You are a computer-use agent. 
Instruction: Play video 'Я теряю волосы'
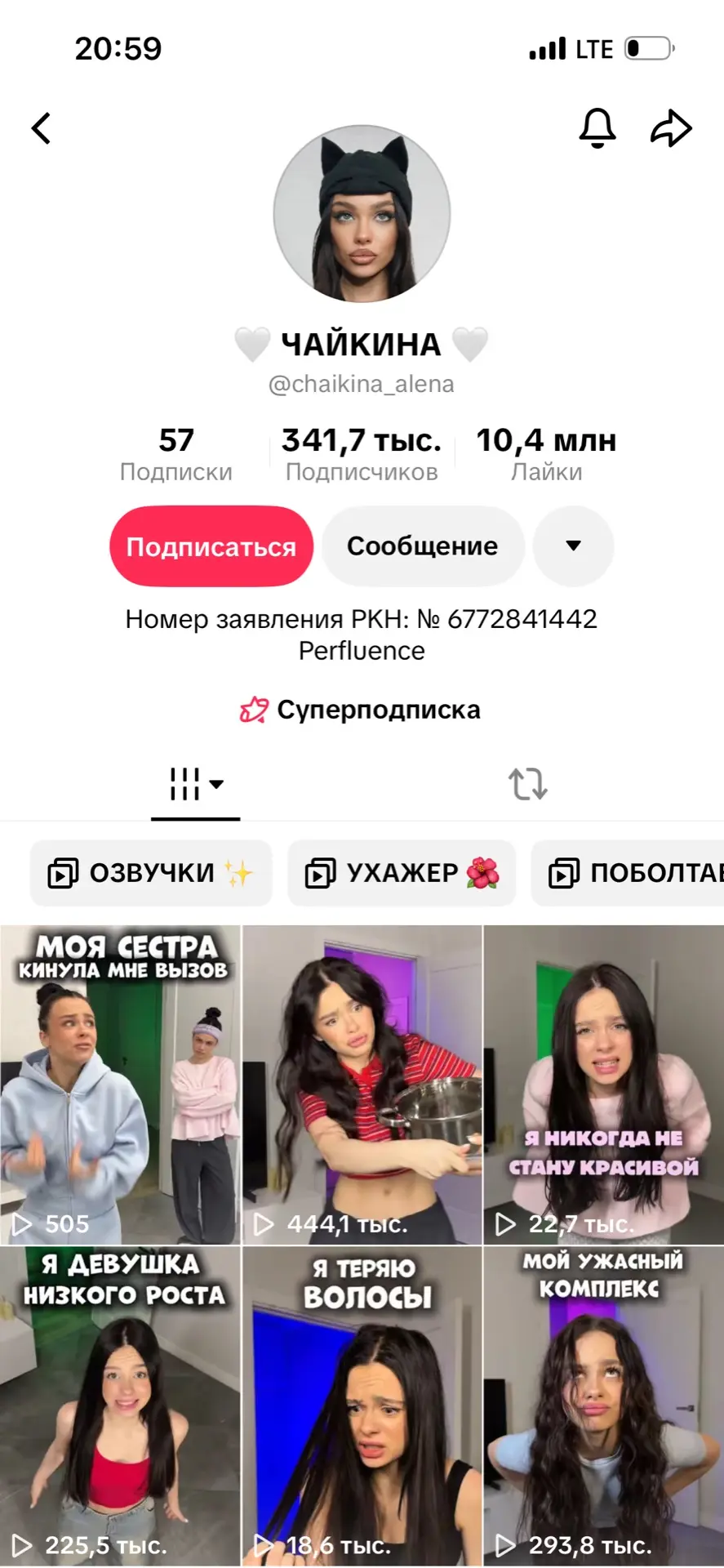pos(362,1406)
